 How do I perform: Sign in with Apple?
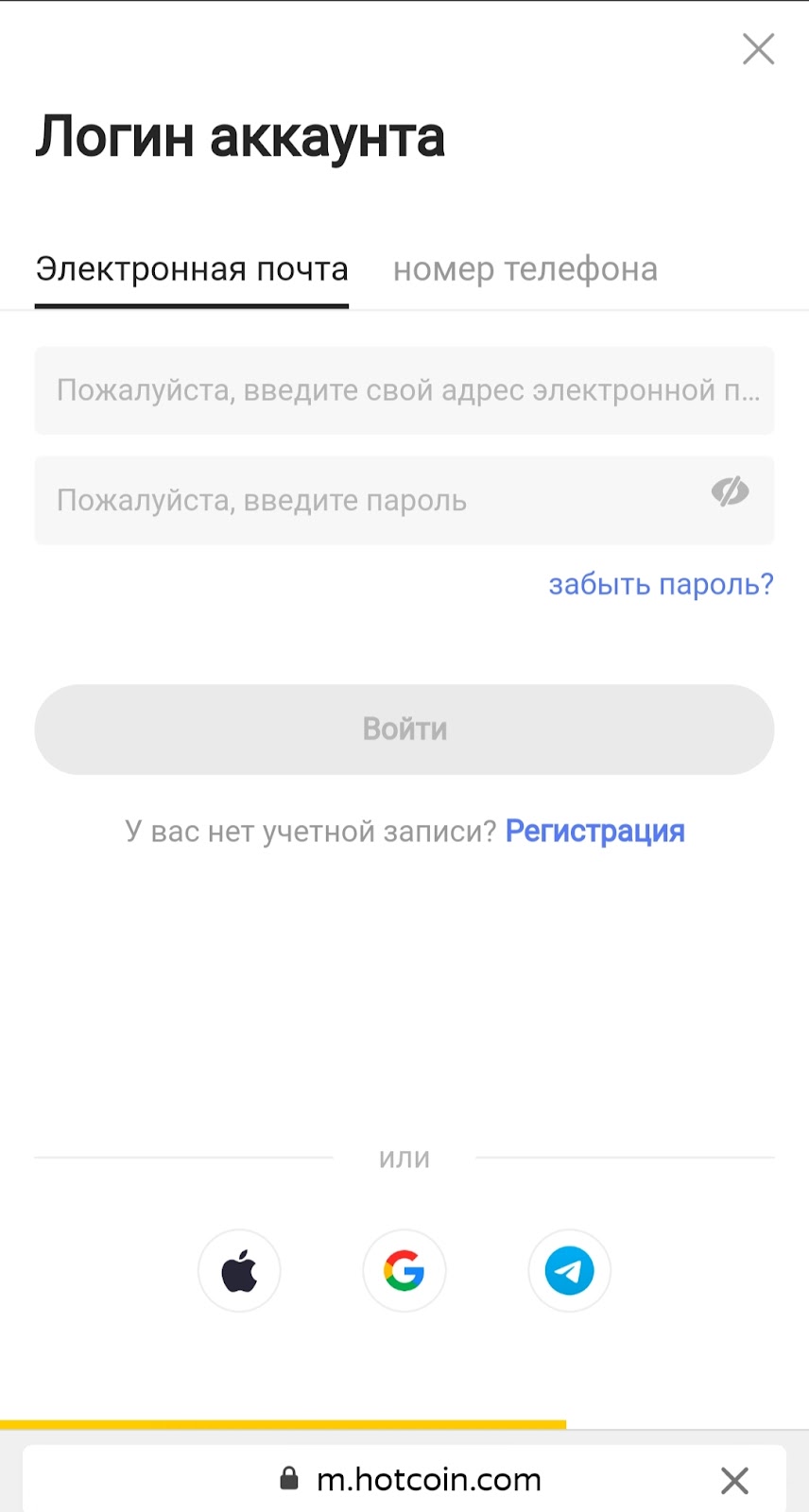pyautogui.click(x=239, y=1270)
